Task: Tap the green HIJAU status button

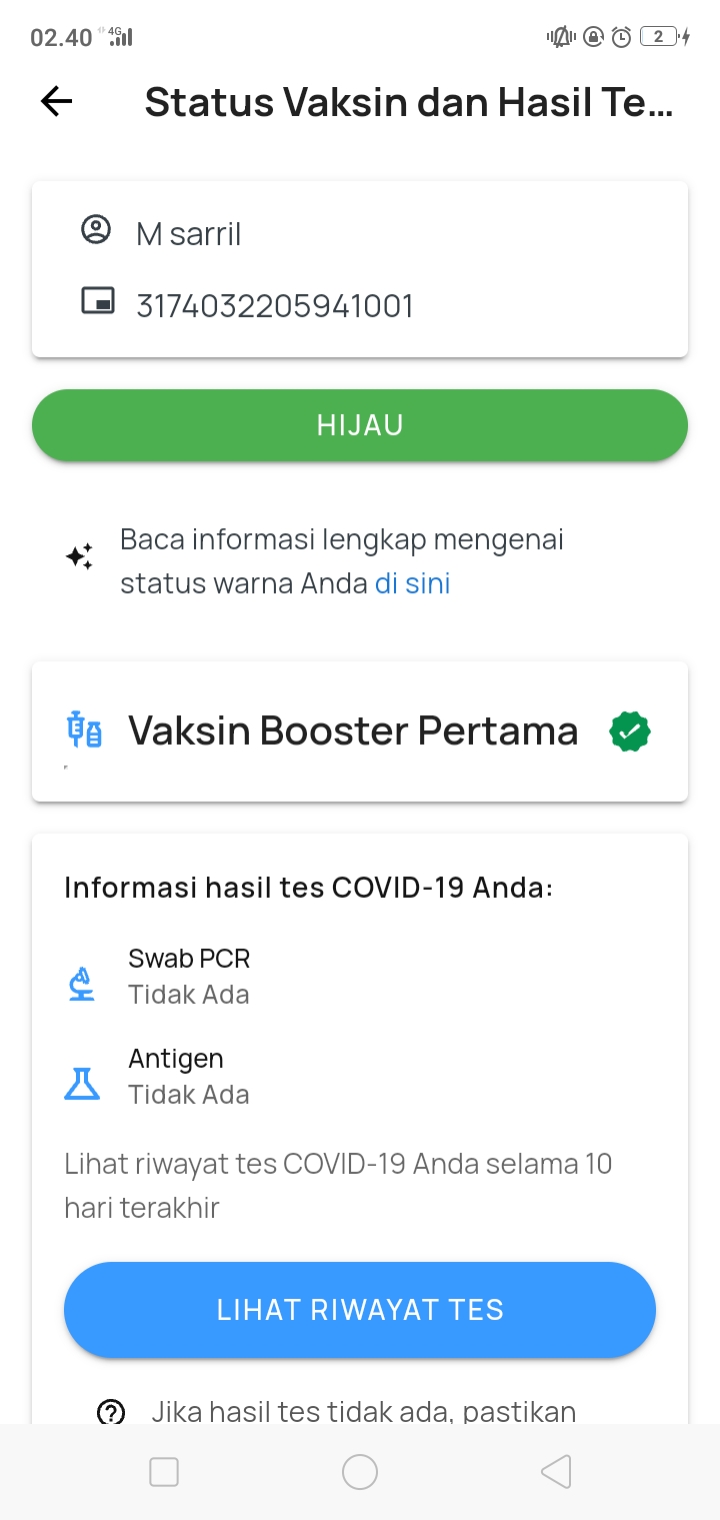Action: point(360,425)
